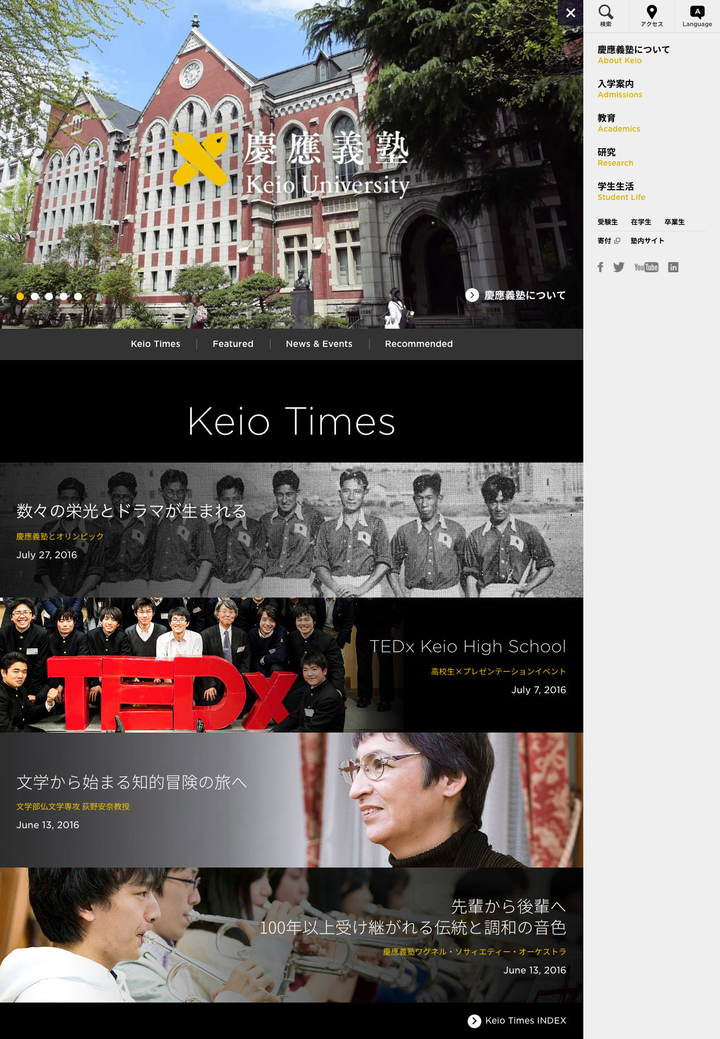Open the Academics menu item
This screenshot has width=720, height=1039.
(x=619, y=123)
